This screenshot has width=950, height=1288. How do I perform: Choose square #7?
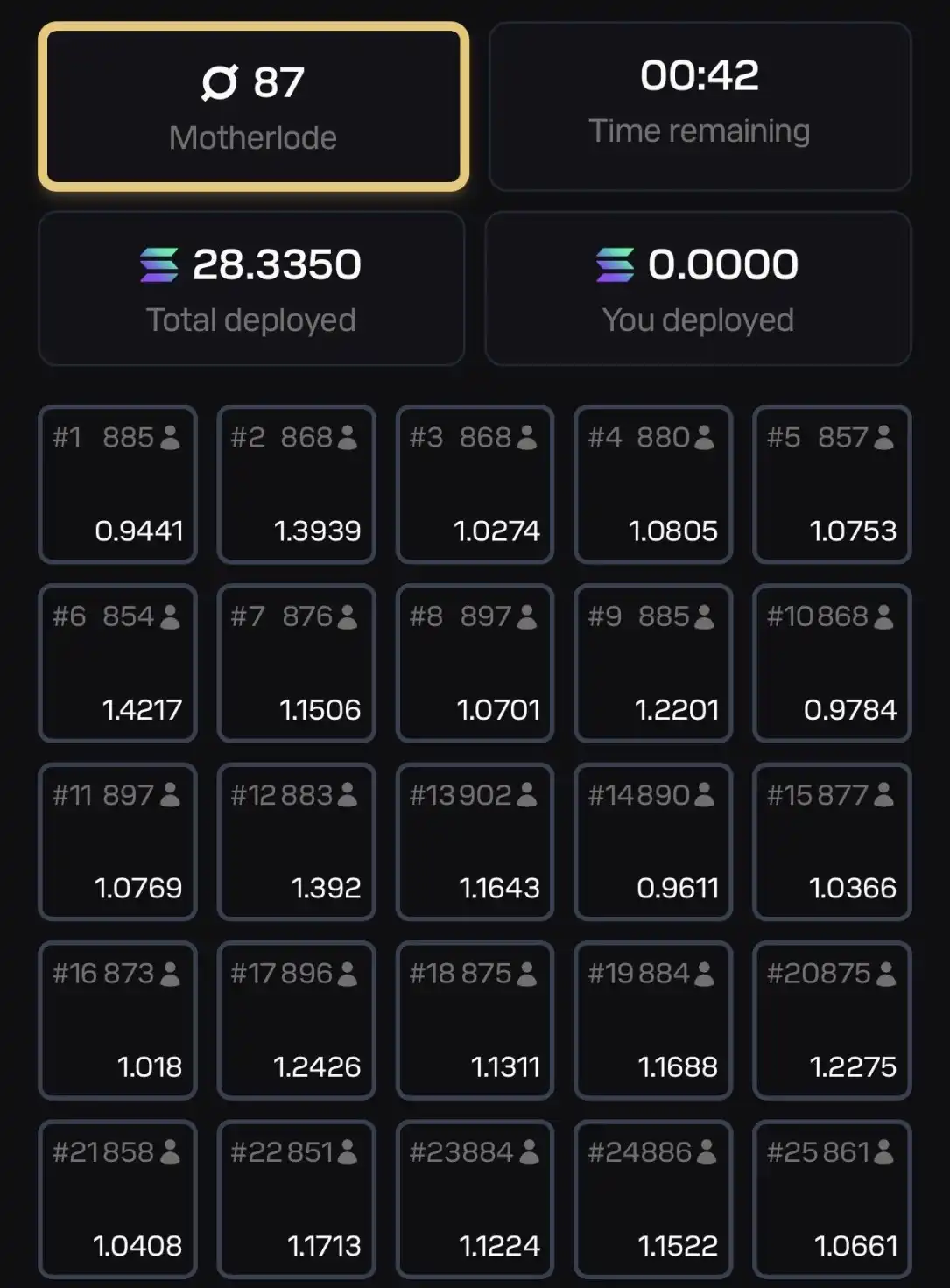(x=296, y=663)
